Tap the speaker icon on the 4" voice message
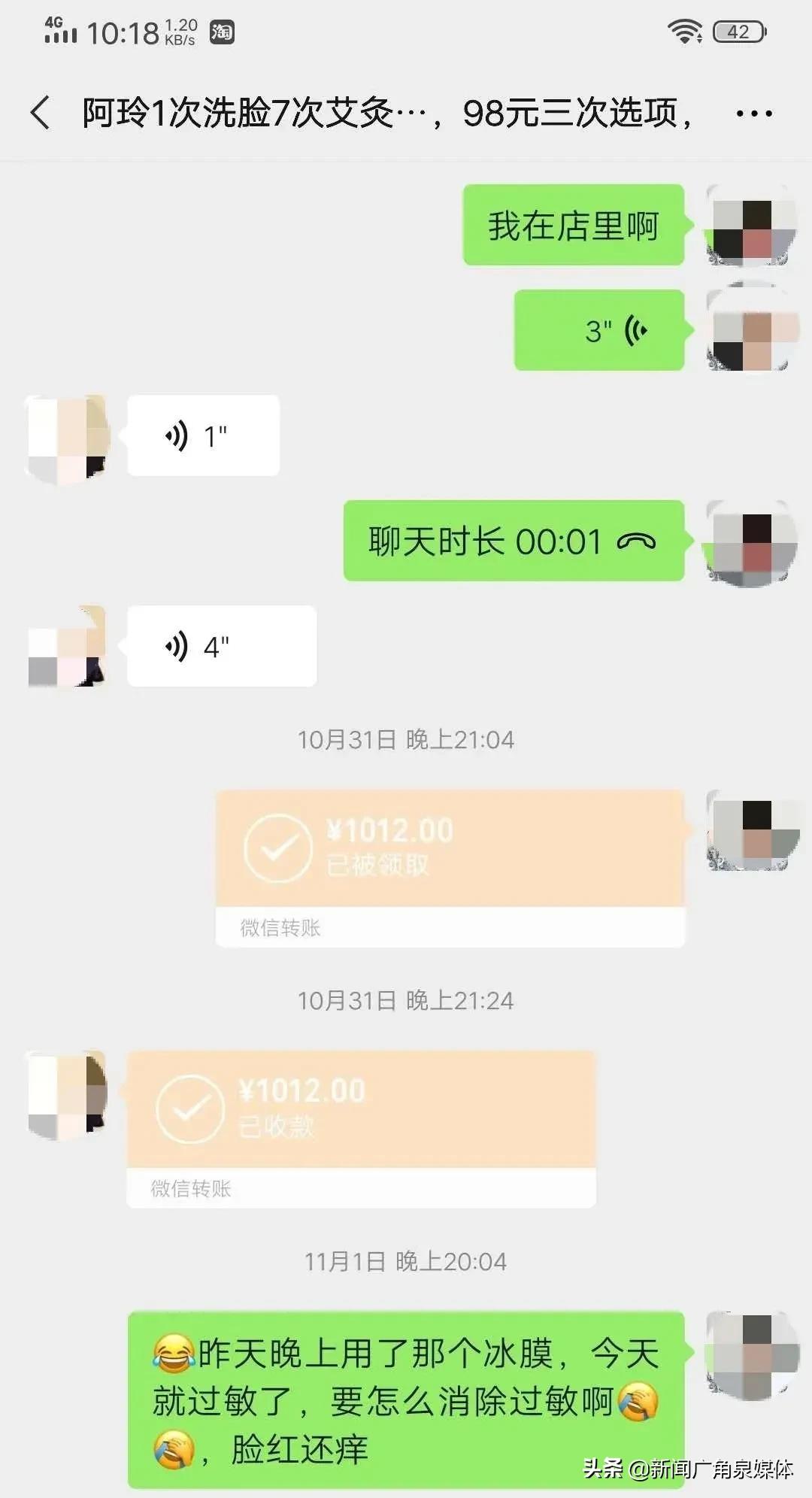This screenshot has height=1498, width=812. coord(177,647)
